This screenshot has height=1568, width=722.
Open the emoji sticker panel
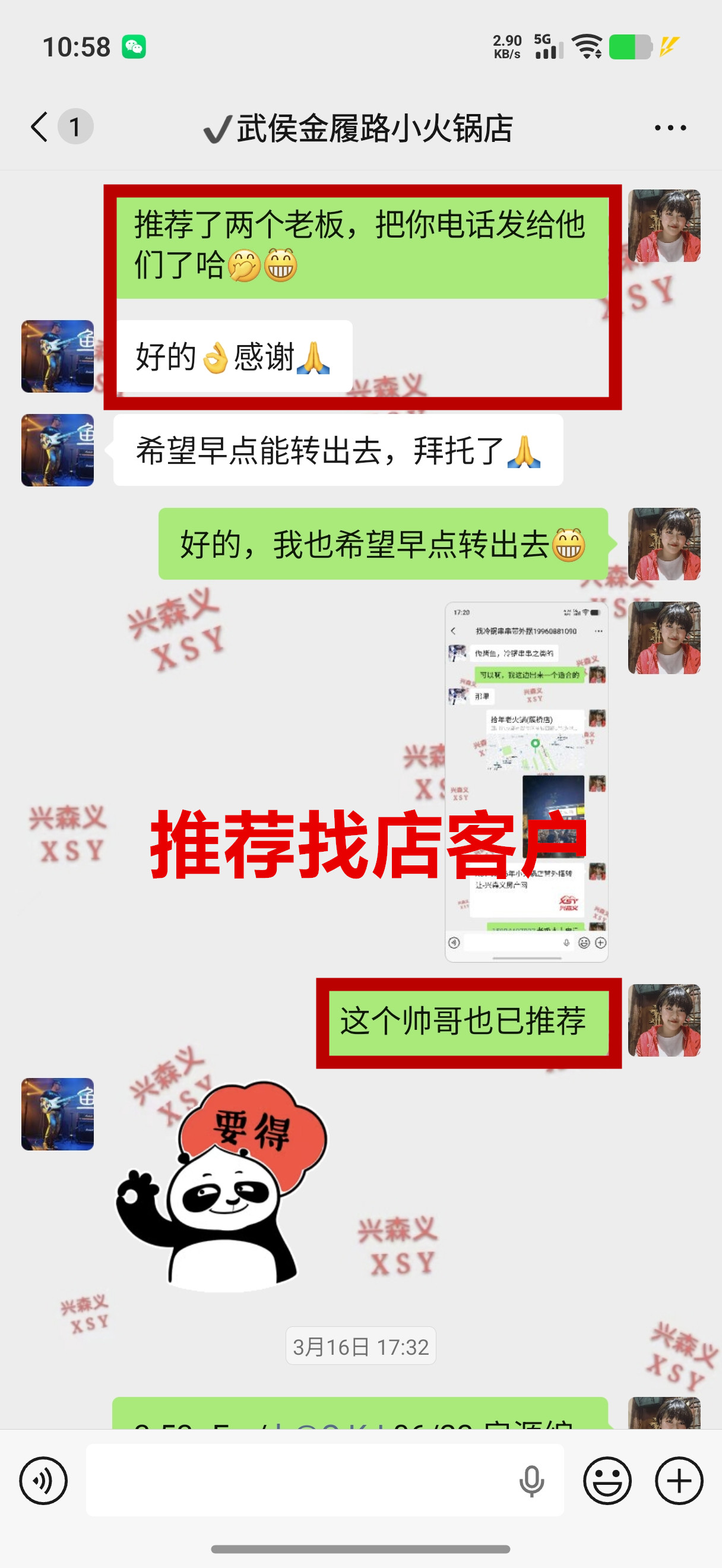click(x=607, y=1480)
